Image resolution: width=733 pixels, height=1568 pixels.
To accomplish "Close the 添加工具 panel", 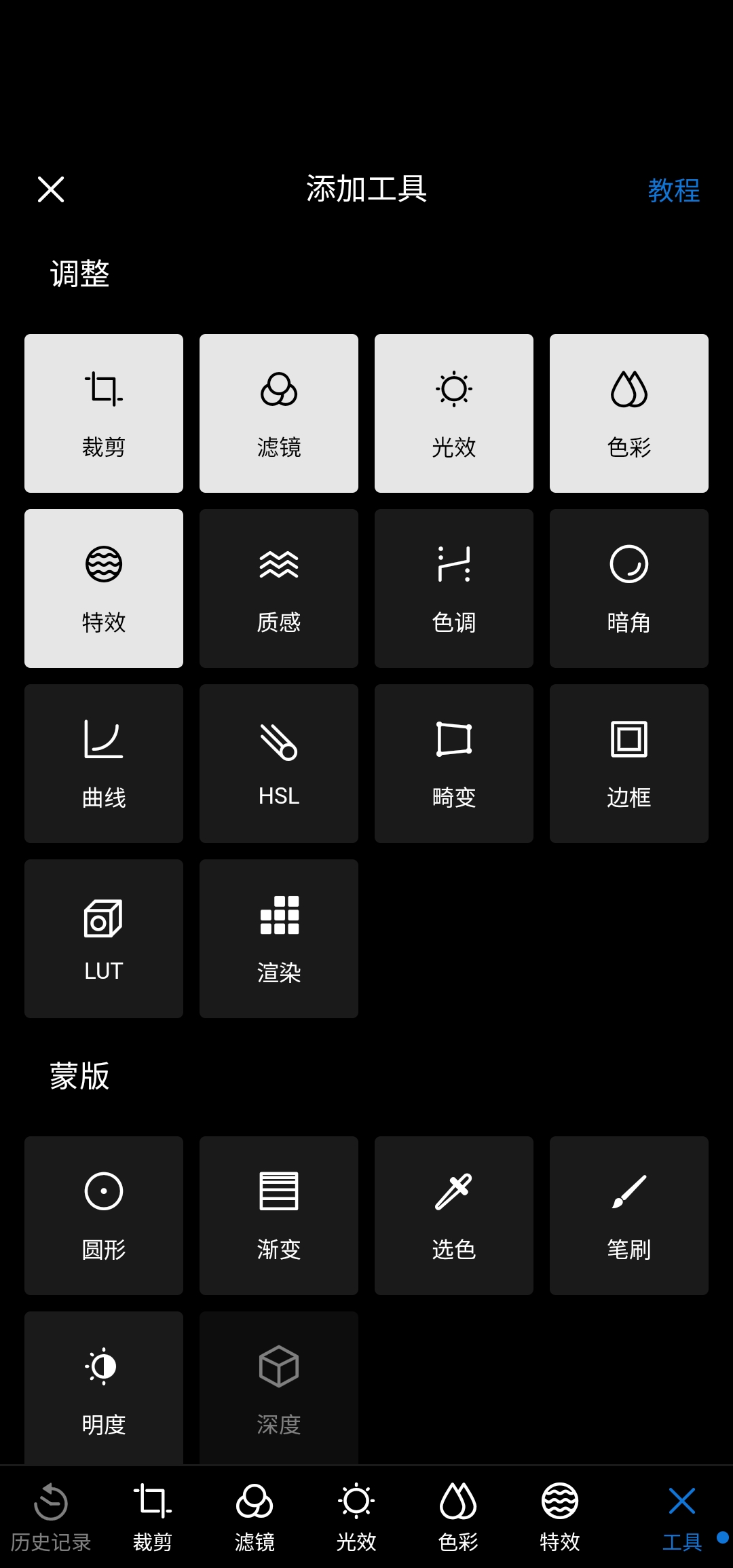I will [x=51, y=189].
